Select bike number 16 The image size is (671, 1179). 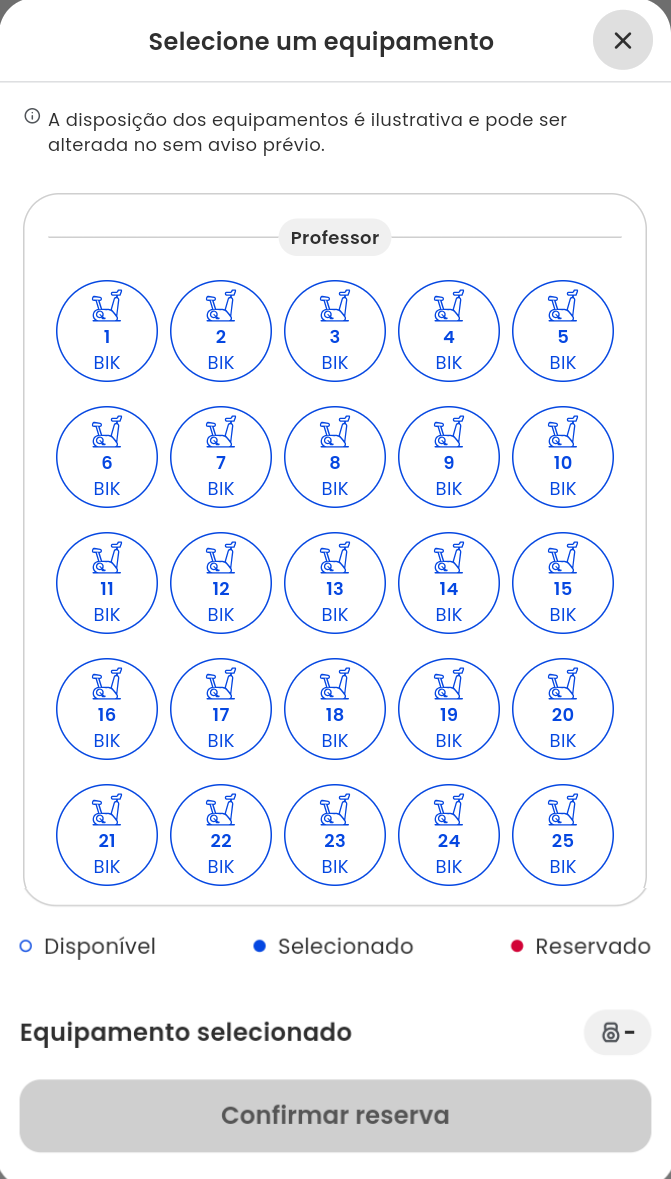tap(107, 709)
